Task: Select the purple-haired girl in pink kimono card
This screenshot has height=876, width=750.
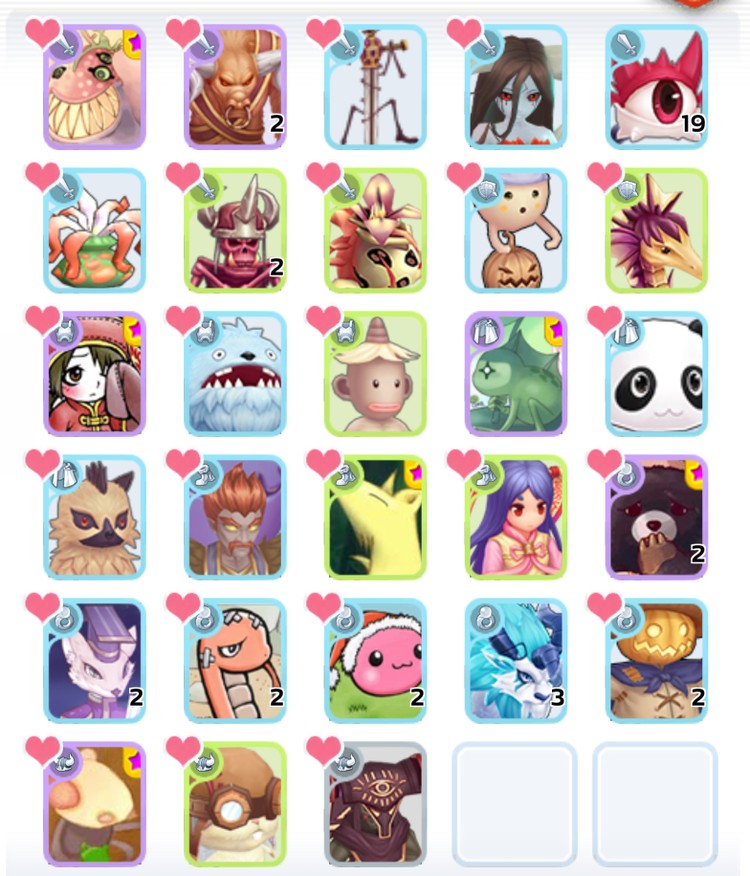Action: (x=516, y=518)
